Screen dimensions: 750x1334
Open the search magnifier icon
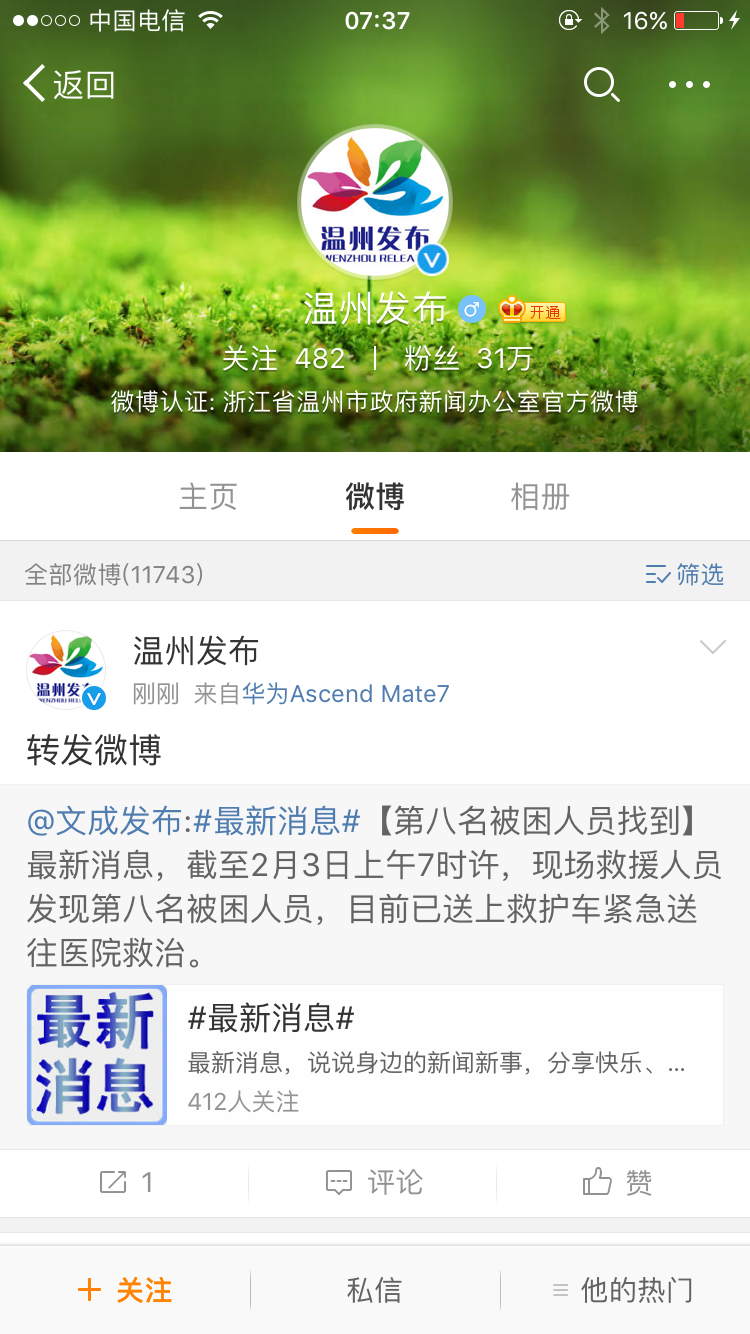(601, 85)
